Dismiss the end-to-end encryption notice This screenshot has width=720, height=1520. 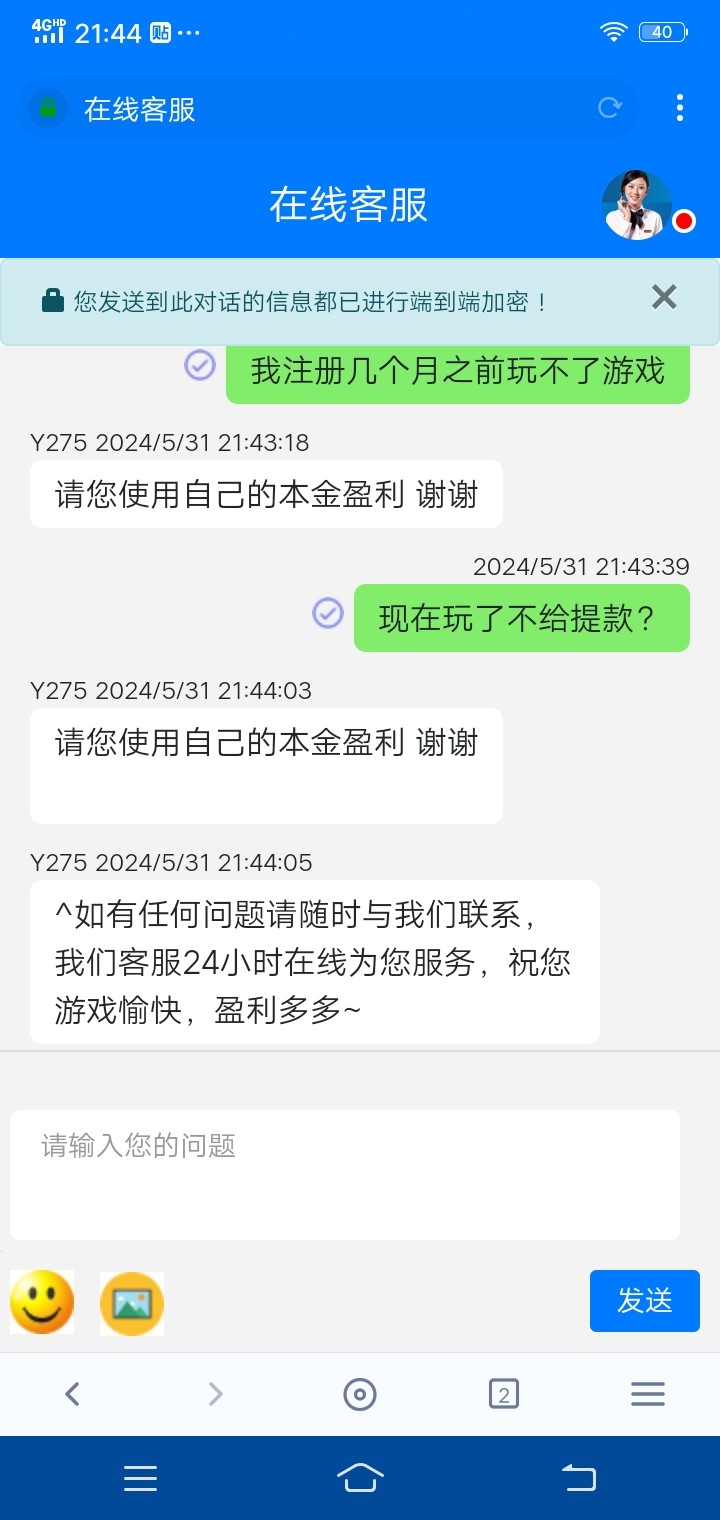click(x=664, y=297)
